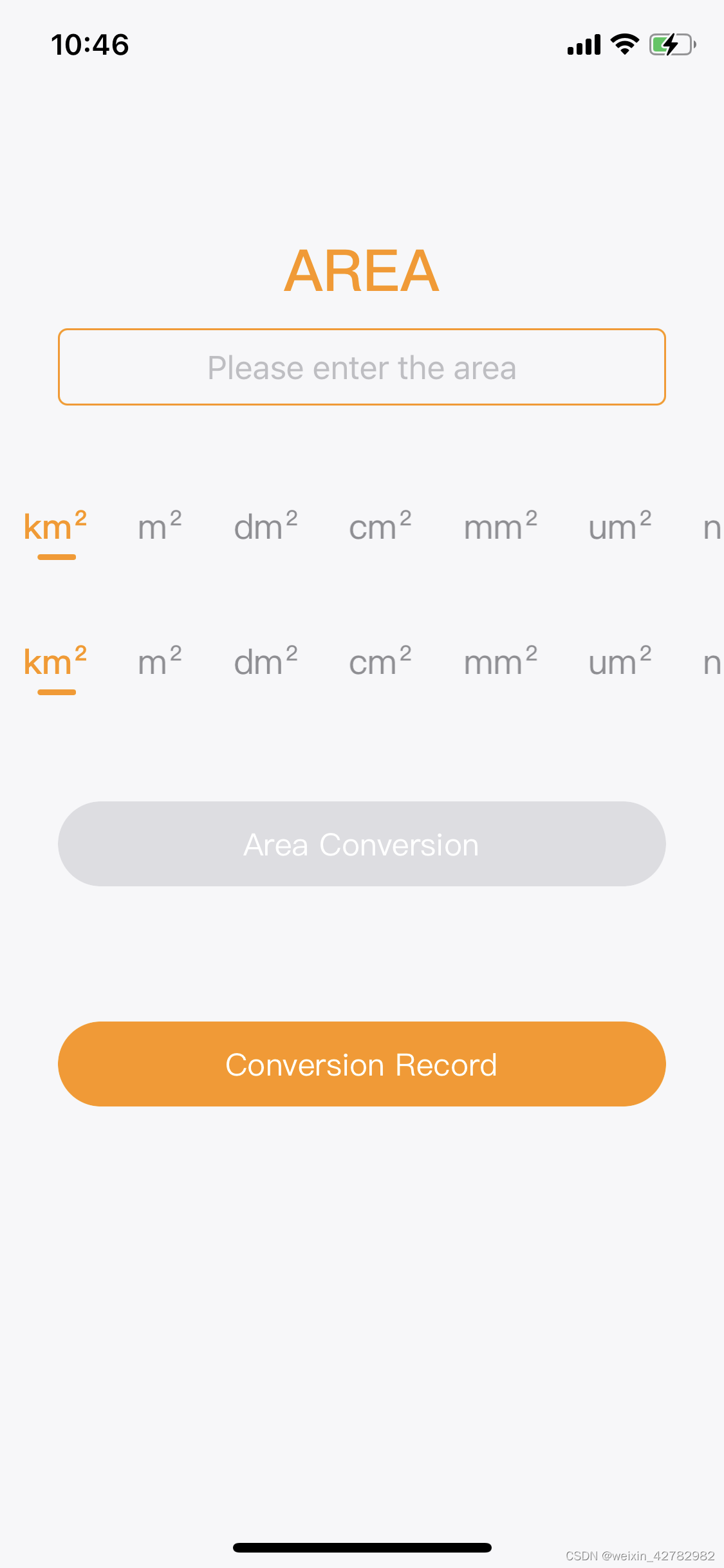Viewport: 724px width, 1568px height.
Task: Select dm² as the target unit
Action: coord(265,663)
